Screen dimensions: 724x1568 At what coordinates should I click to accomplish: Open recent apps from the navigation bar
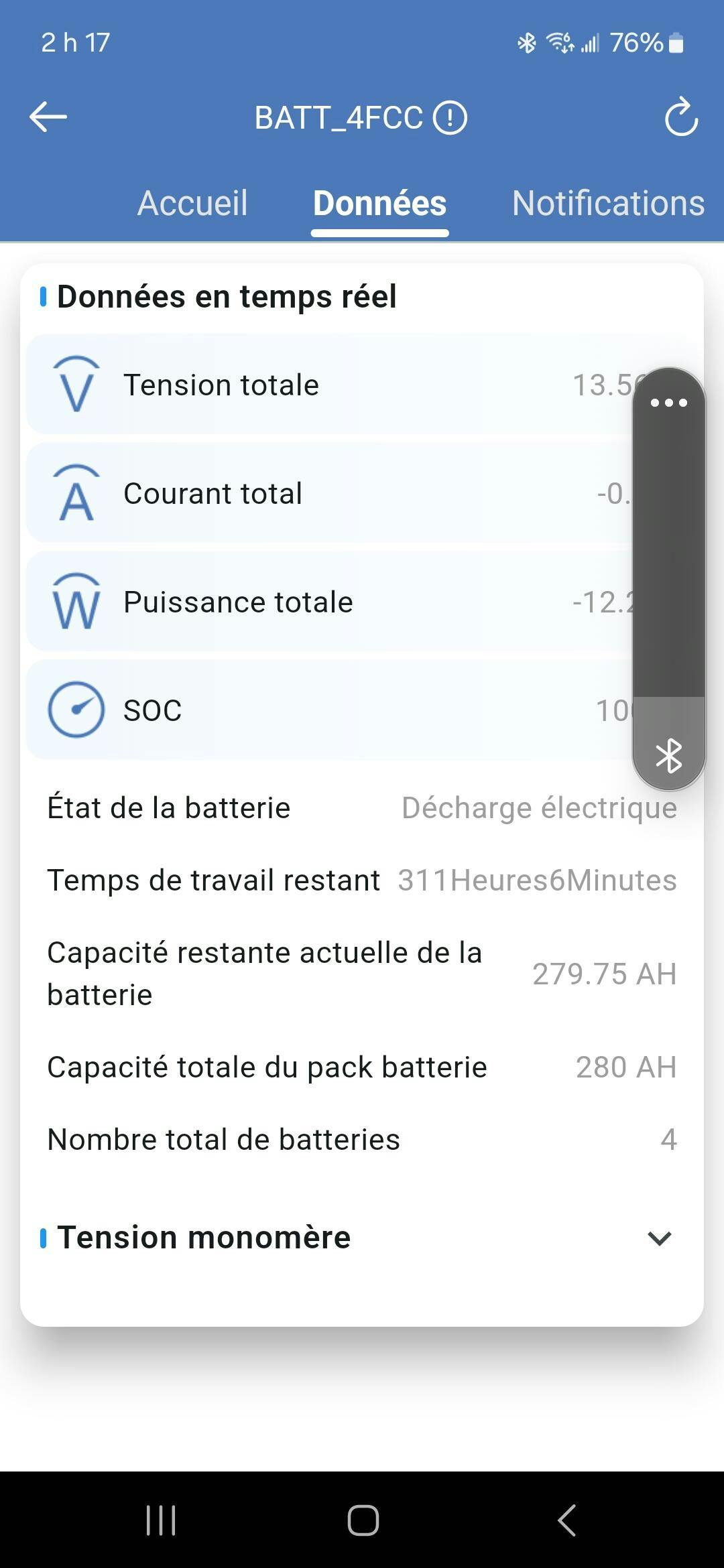pyautogui.click(x=161, y=1520)
